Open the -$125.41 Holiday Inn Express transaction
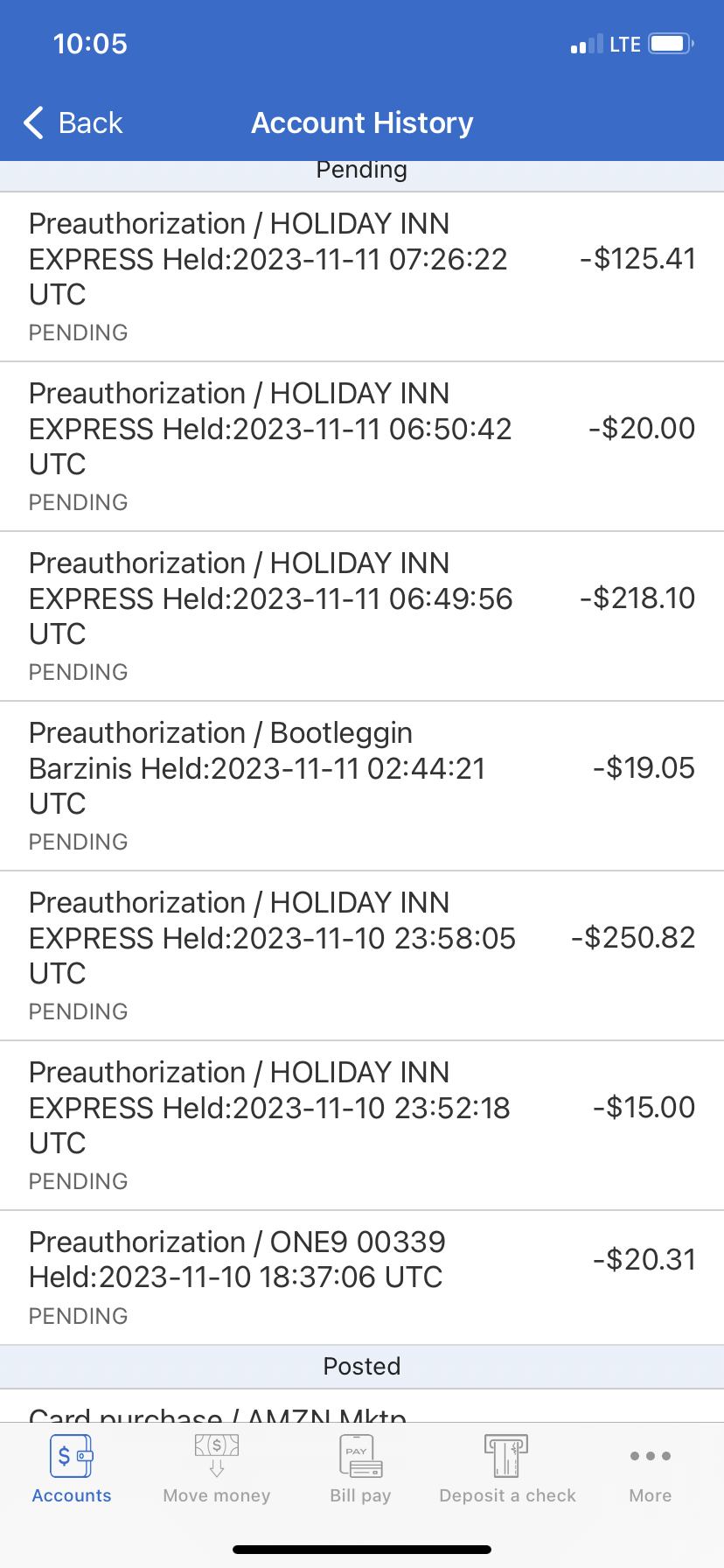This screenshot has width=724, height=1568. (362, 276)
